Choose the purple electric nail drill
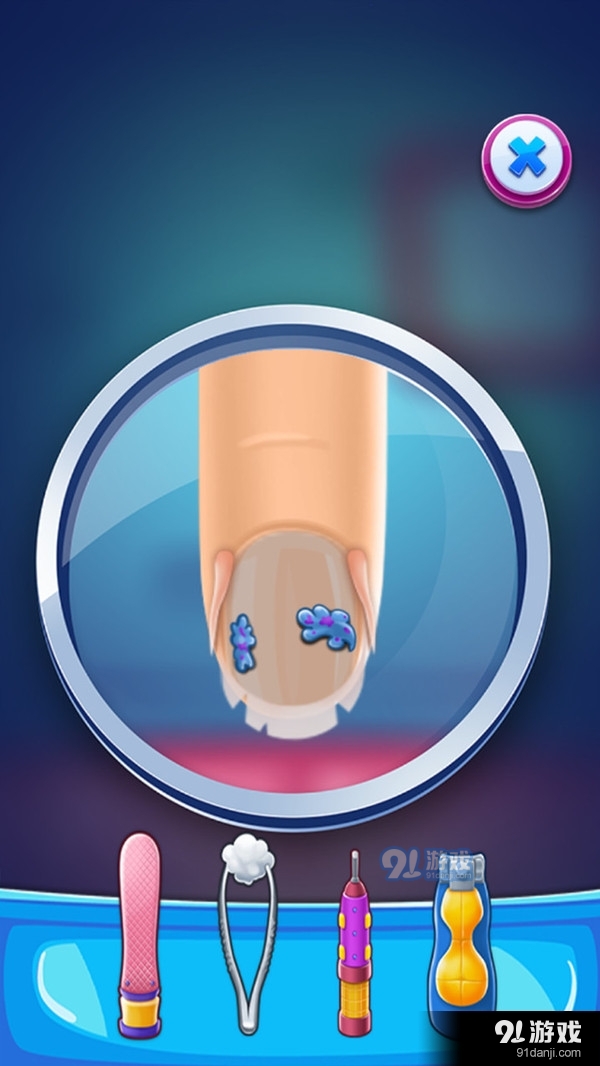This screenshot has width=600, height=1066. [353, 940]
